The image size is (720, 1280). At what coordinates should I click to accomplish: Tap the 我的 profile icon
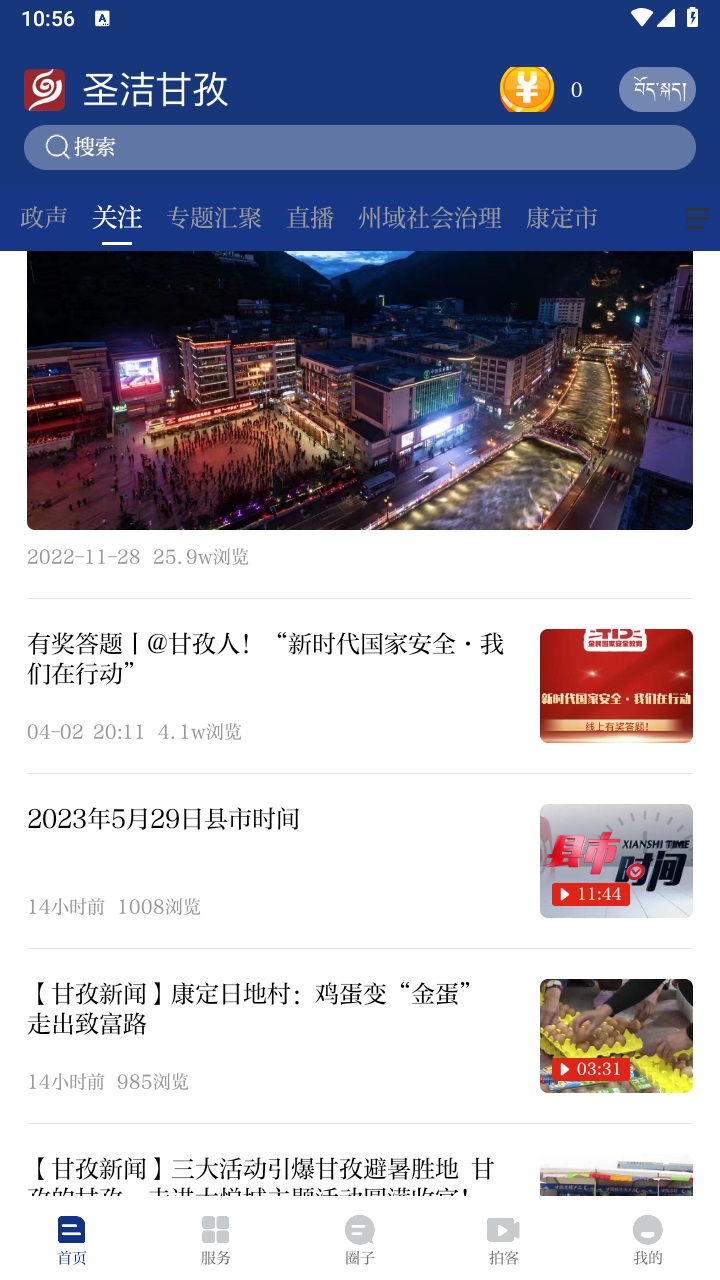click(647, 1229)
